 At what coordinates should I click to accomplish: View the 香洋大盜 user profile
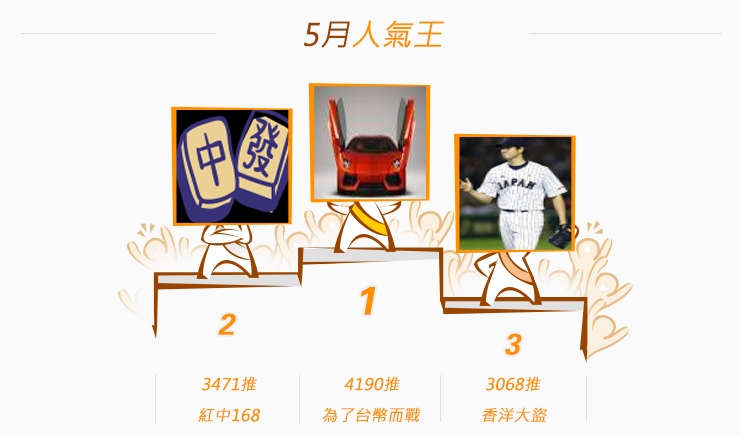(514, 415)
